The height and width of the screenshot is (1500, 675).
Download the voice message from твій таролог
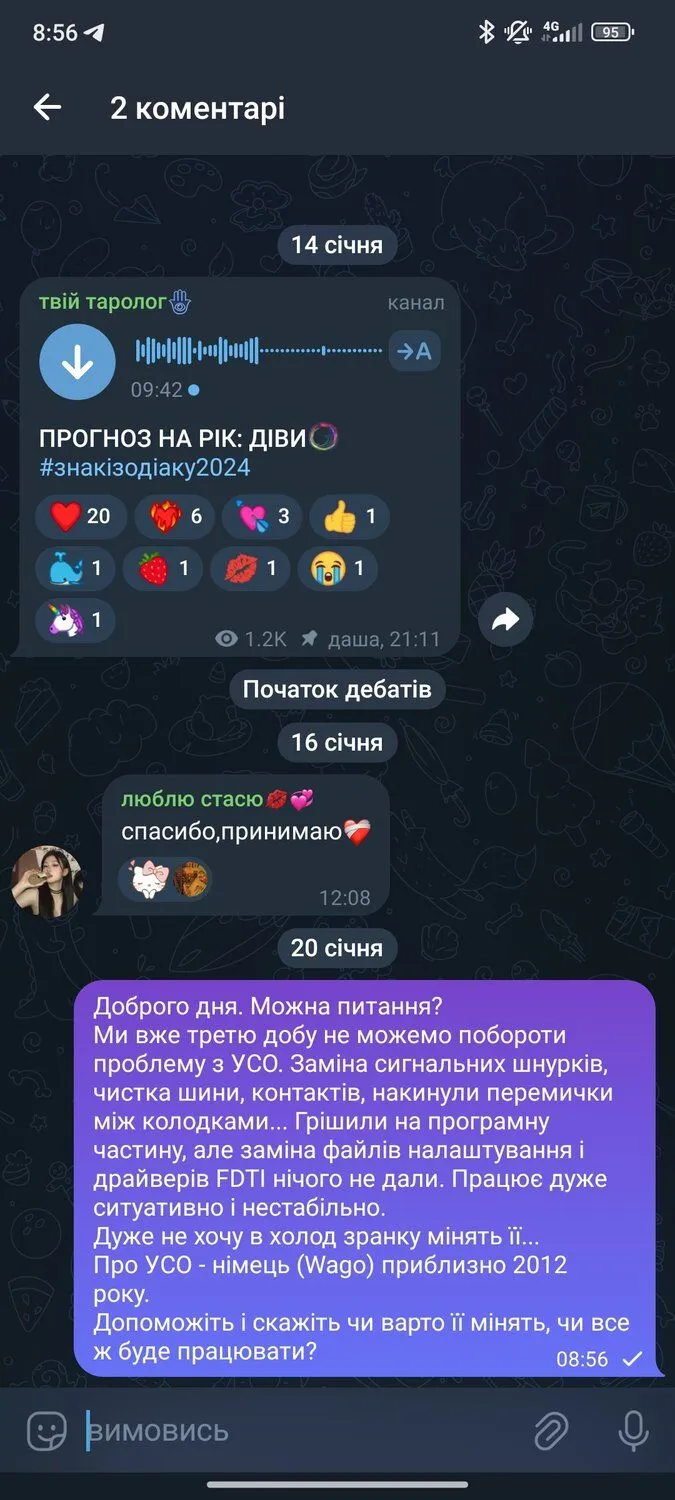click(77, 361)
